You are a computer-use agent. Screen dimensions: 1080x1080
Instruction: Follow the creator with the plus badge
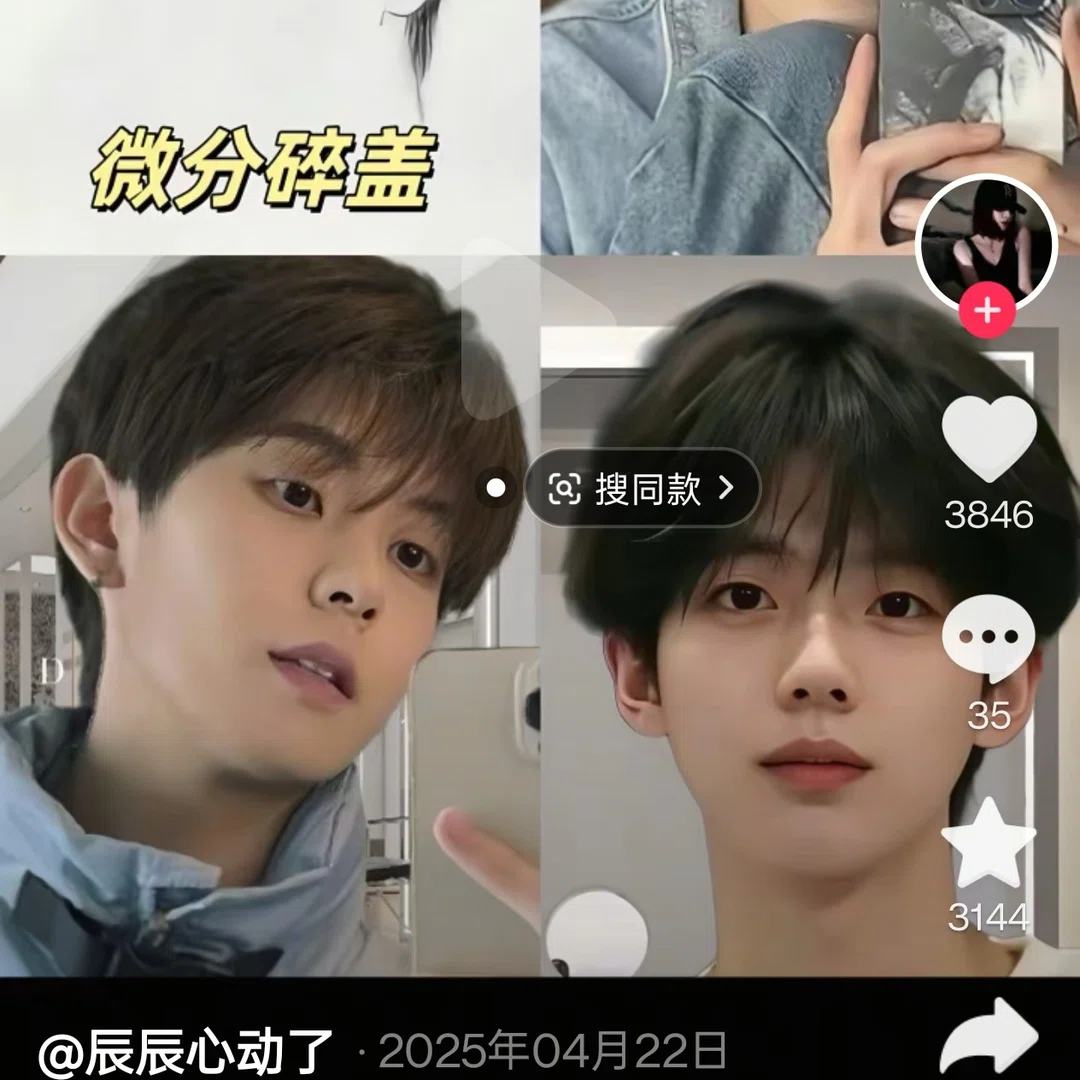pyautogui.click(x=987, y=311)
